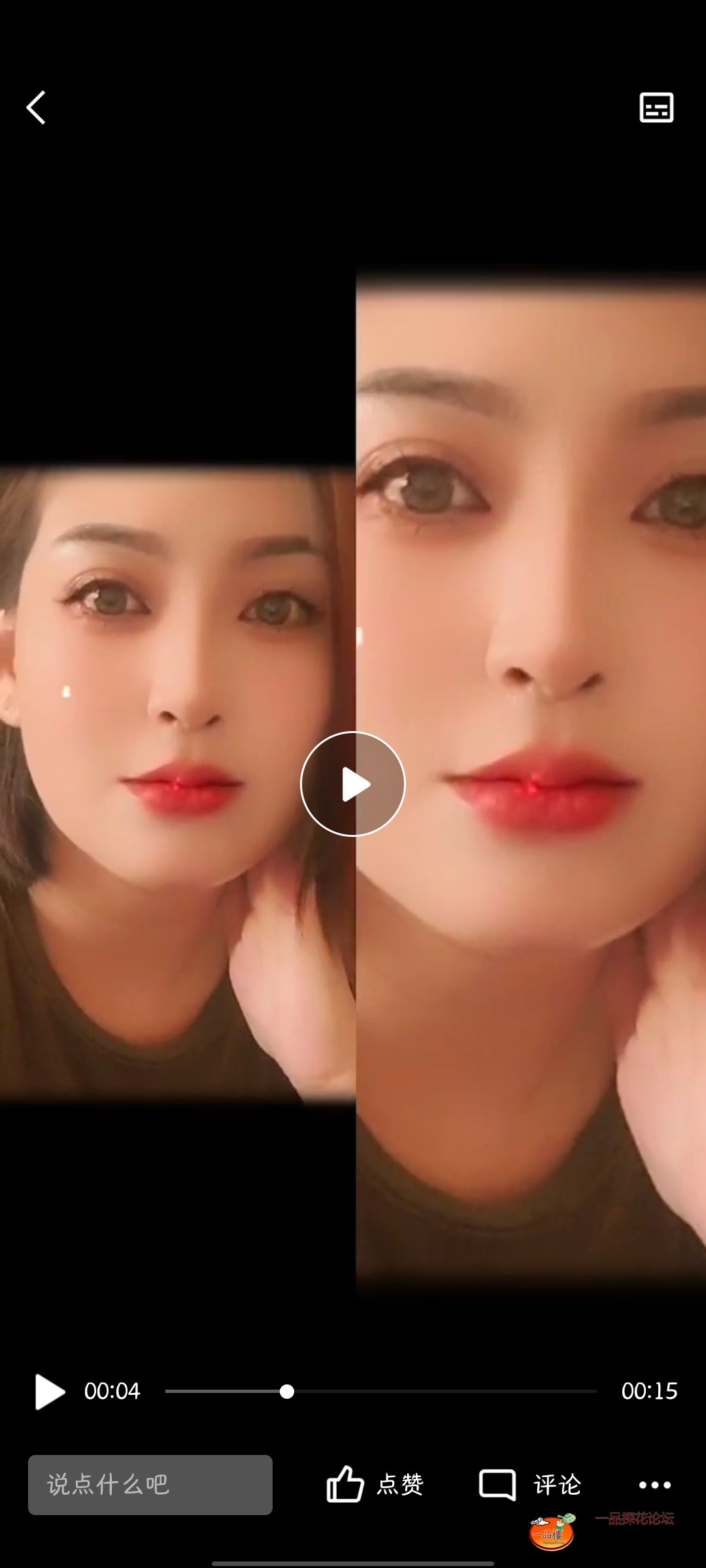Toggle the subtitles icon at top right
This screenshot has width=706, height=1568.
coord(656,108)
